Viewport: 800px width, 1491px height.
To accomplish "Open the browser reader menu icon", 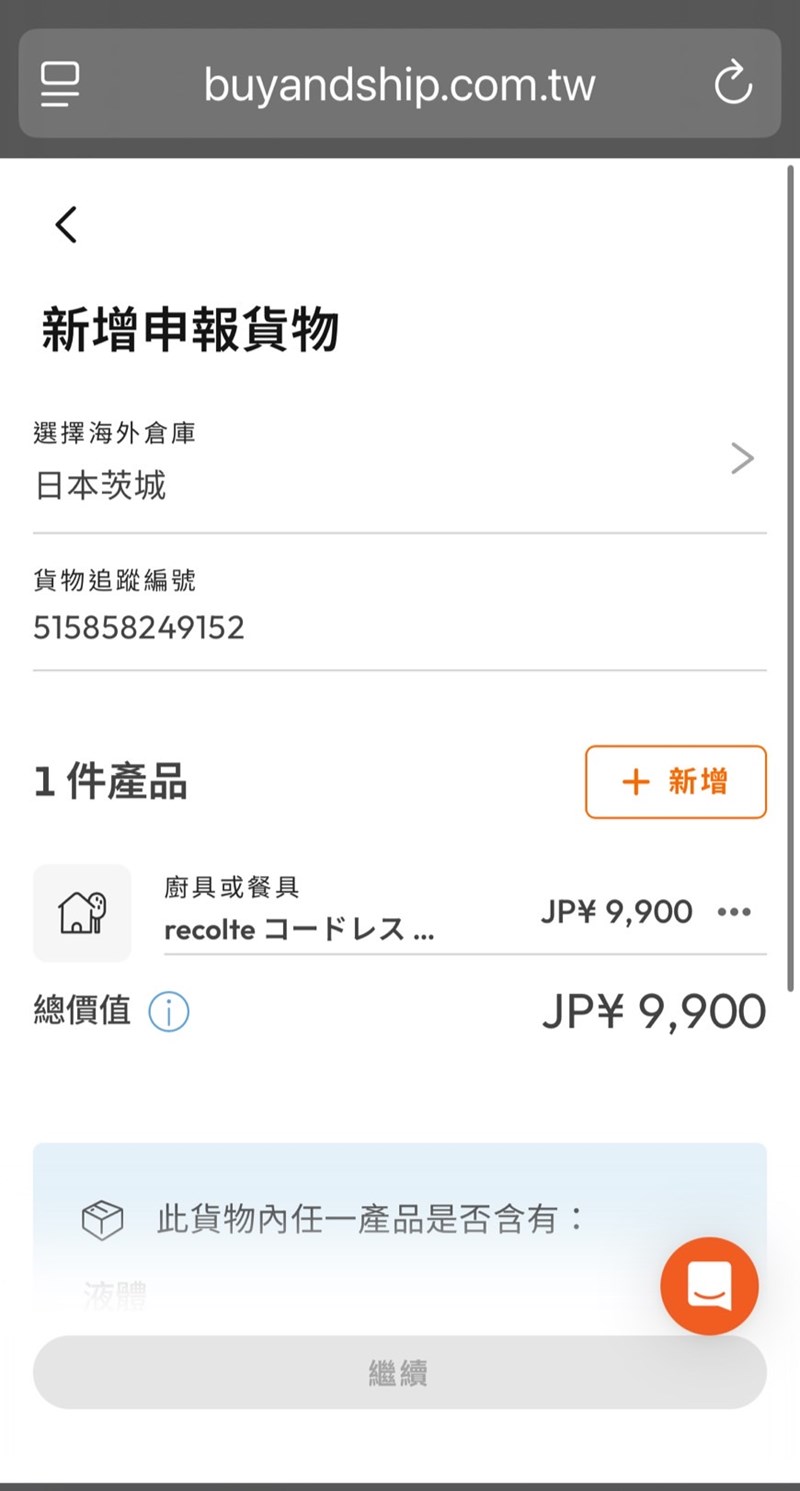I will pyautogui.click(x=61, y=84).
